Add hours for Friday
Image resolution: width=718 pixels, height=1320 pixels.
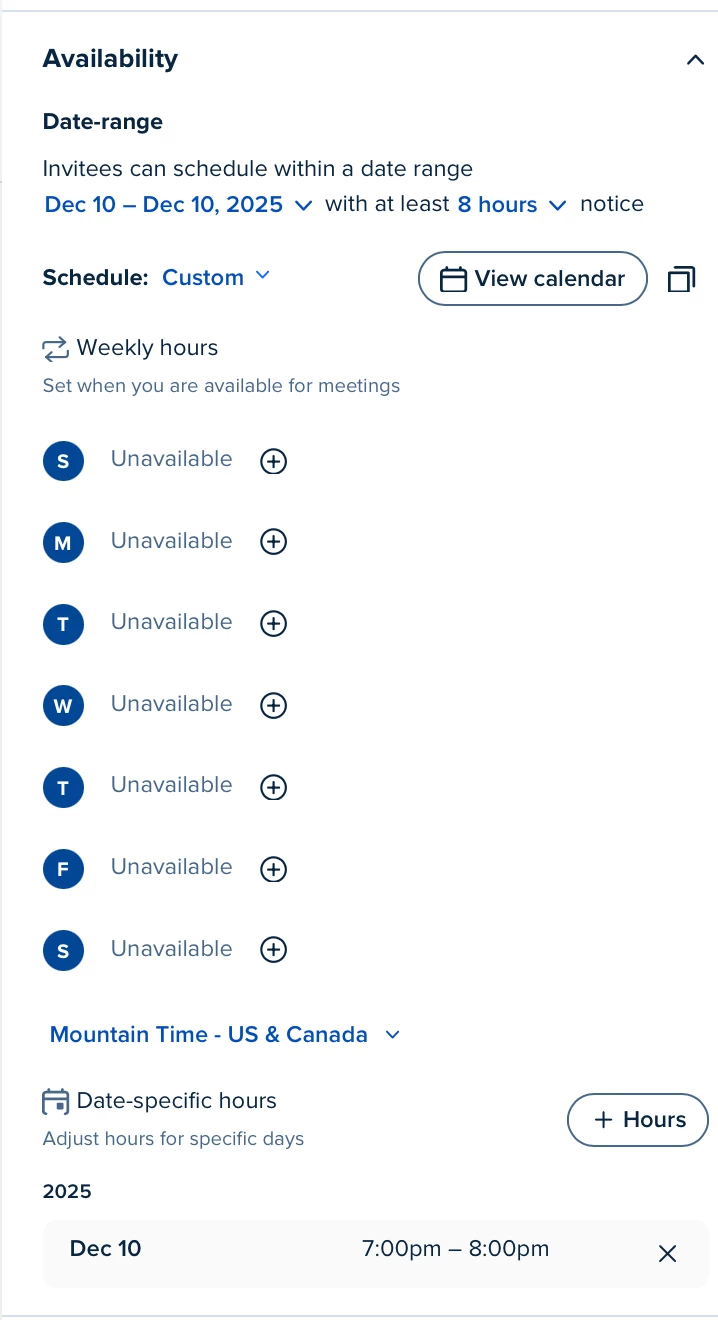[273, 869]
